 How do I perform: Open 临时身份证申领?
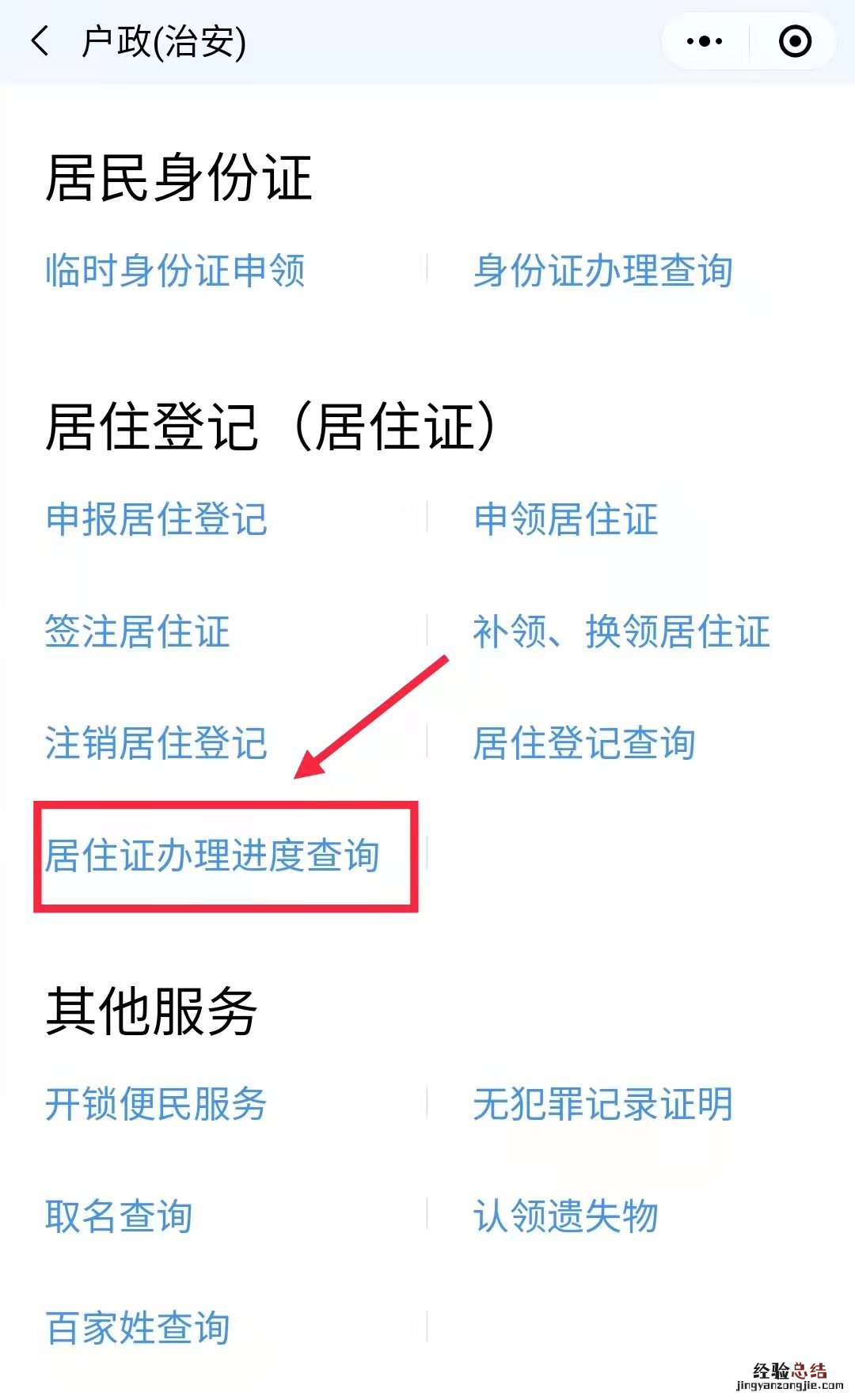tap(175, 271)
